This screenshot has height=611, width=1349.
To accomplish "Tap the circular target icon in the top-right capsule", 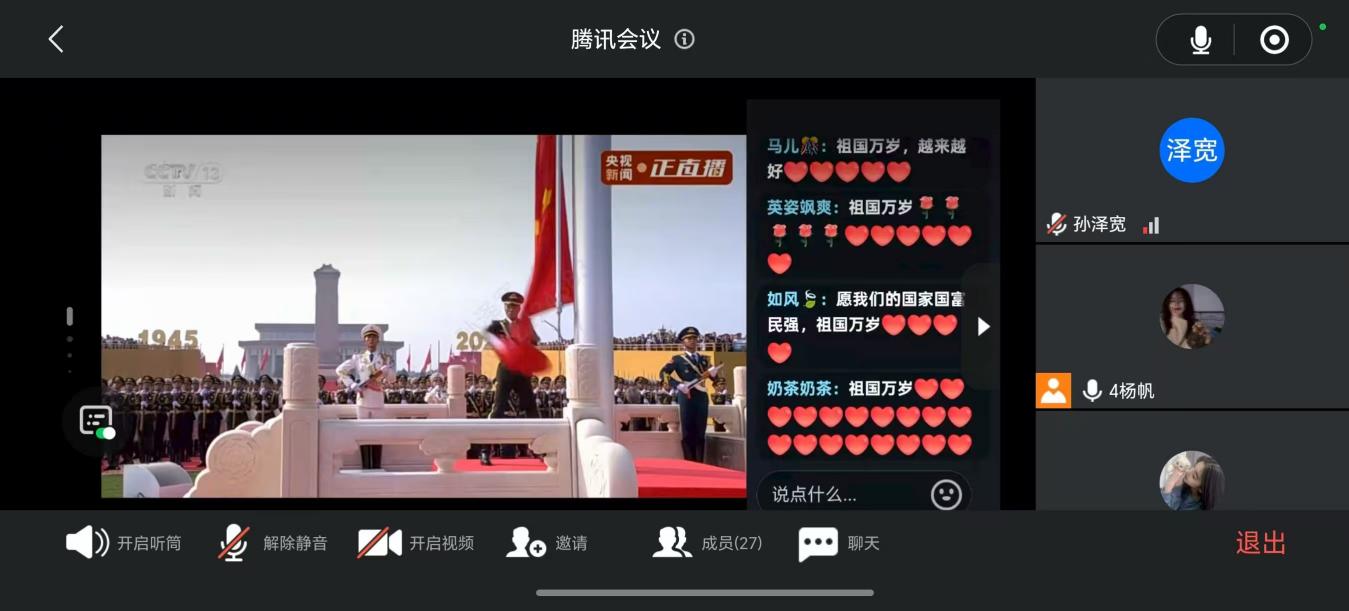I will pyautogui.click(x=1274, y=40).
